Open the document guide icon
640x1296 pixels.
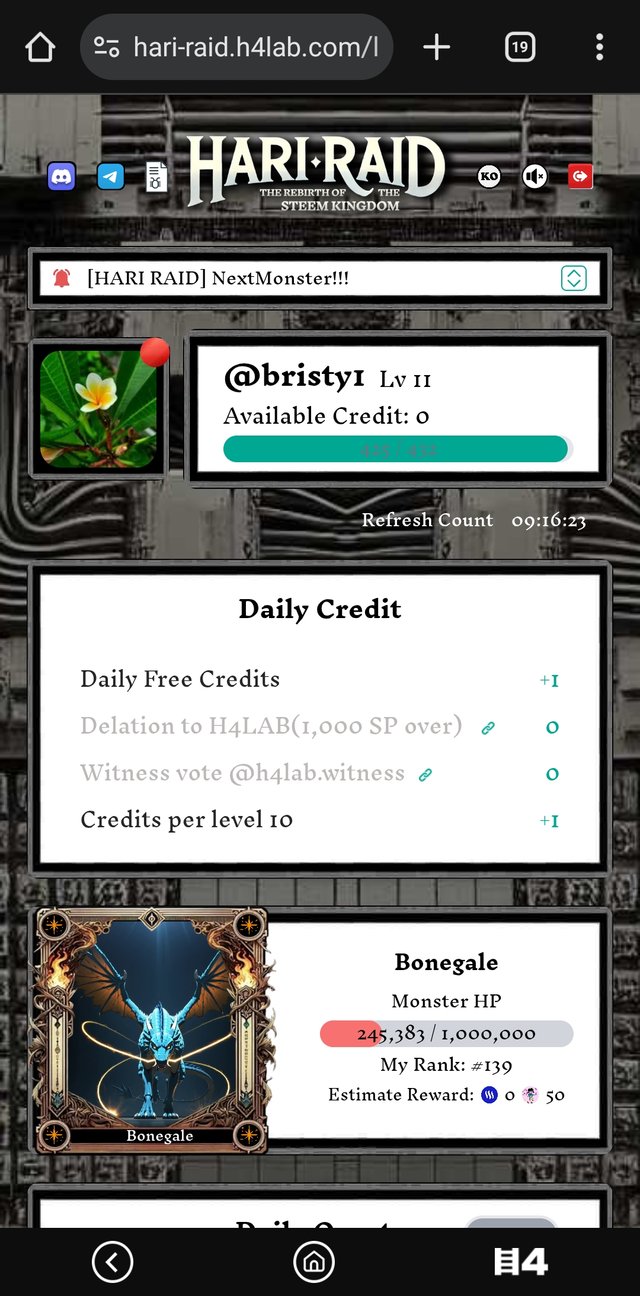157,177
